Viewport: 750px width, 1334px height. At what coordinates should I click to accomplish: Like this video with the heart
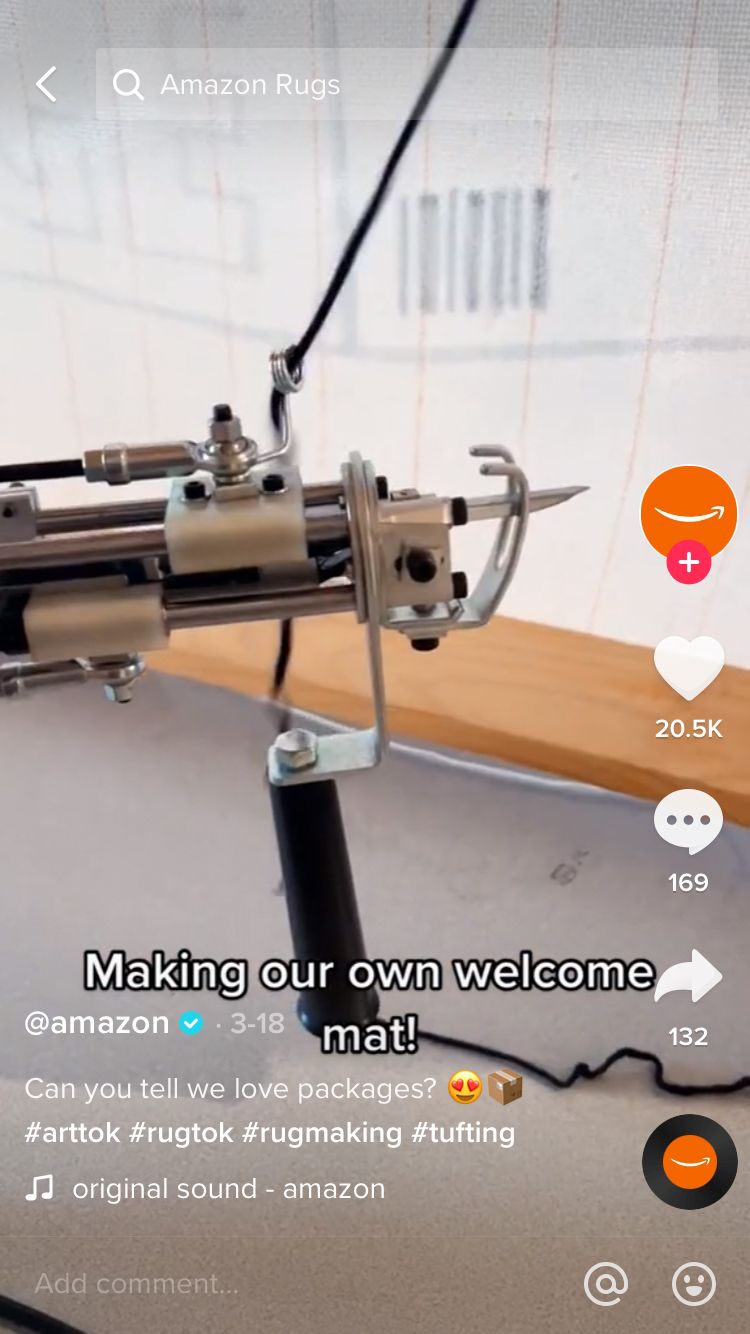click(689, 668)
